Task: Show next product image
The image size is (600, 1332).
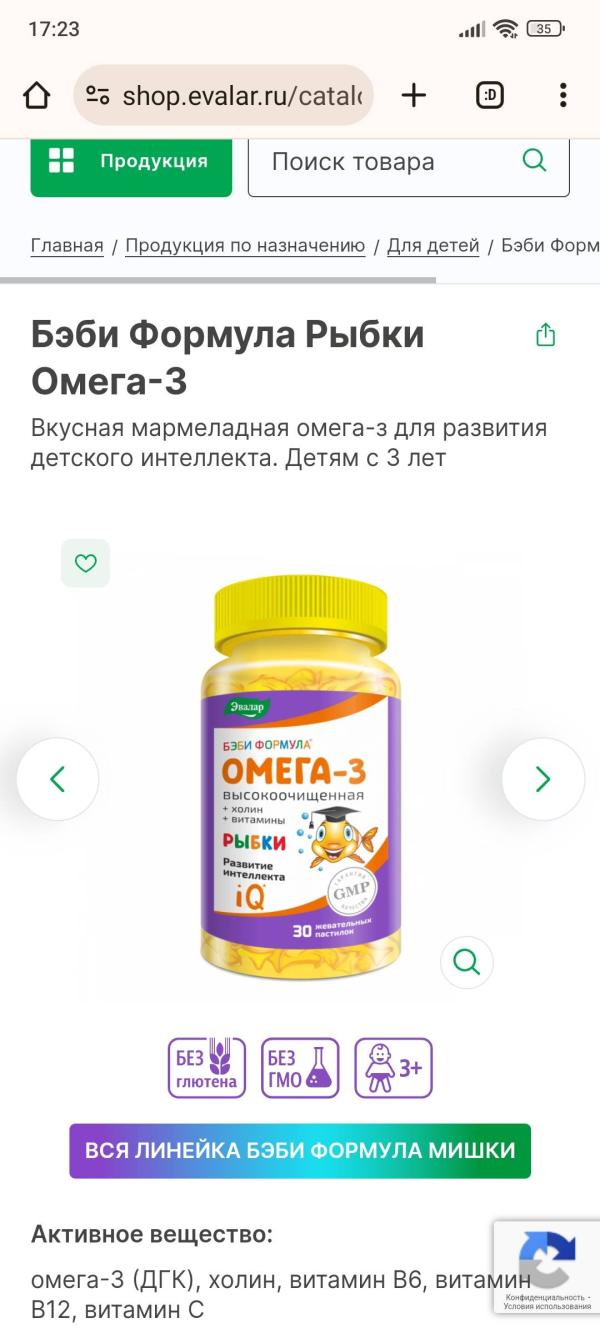Action: pyautogui.click(x=543, y=779)
